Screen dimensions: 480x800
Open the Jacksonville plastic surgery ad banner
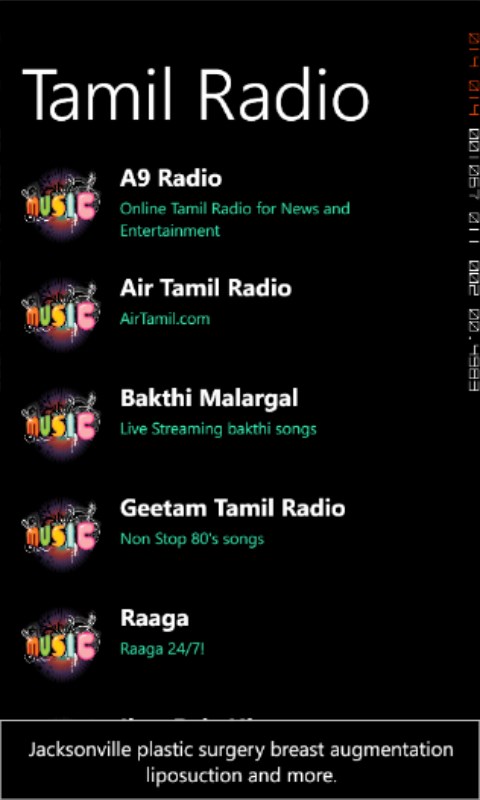(x=240, y=760)
